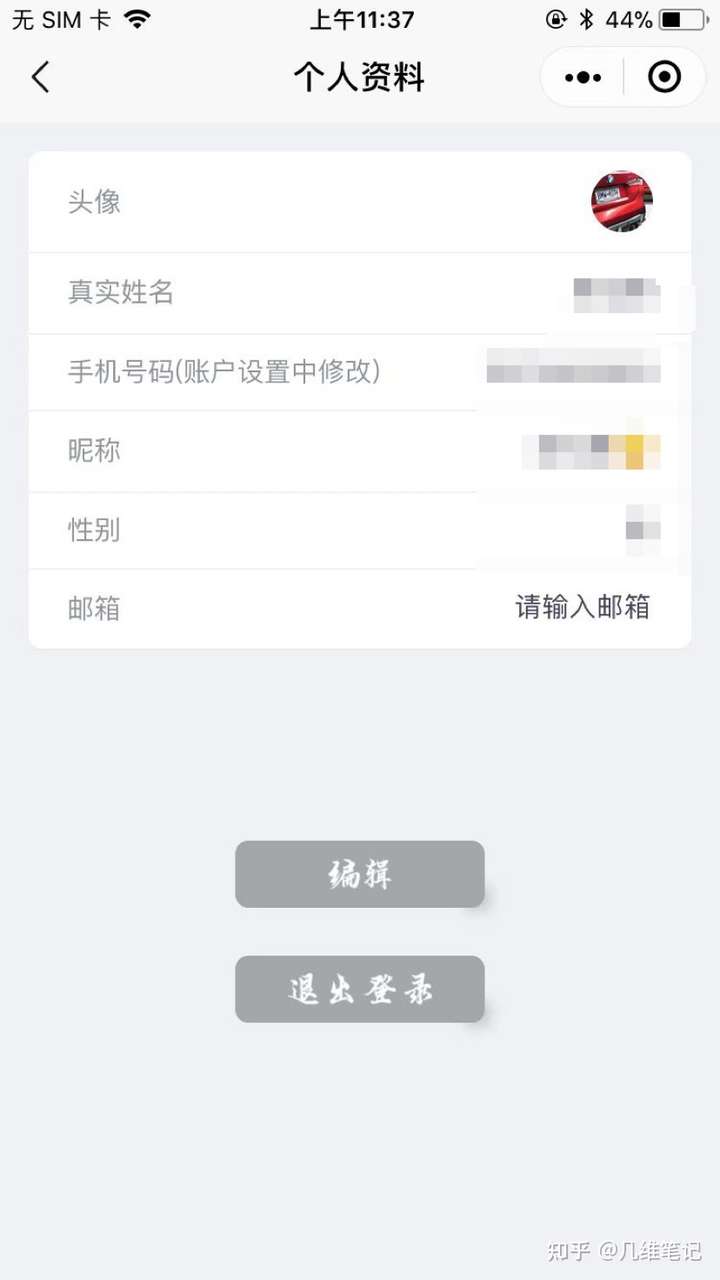The width and height of the screenshot is (720, 1280).
Task: Close the mini program with circle button
Action: click(x=665, y=77)
